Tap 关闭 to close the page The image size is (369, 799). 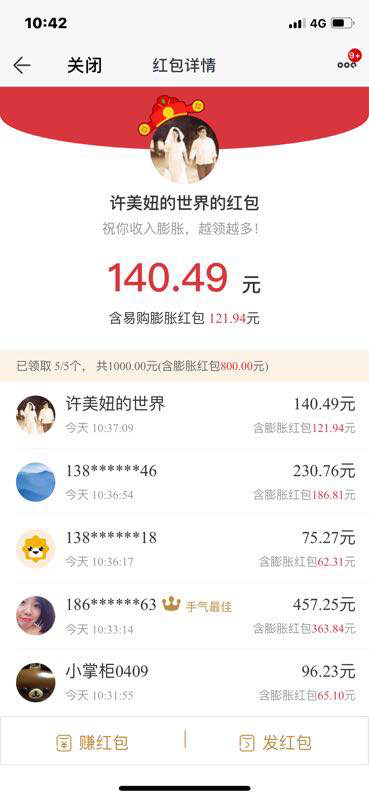pos(85,65)
